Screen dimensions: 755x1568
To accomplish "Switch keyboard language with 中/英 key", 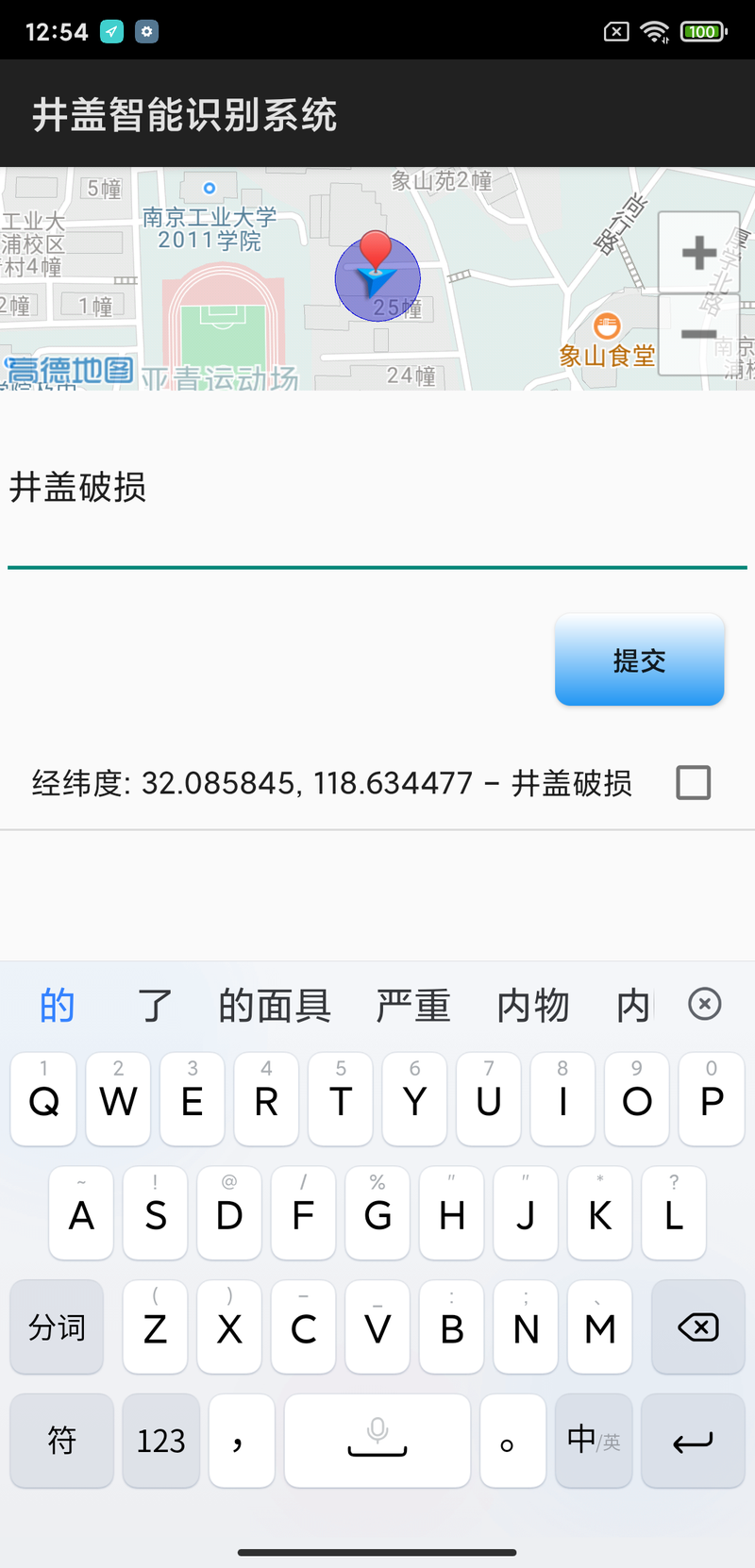I will click(594, 1441).
